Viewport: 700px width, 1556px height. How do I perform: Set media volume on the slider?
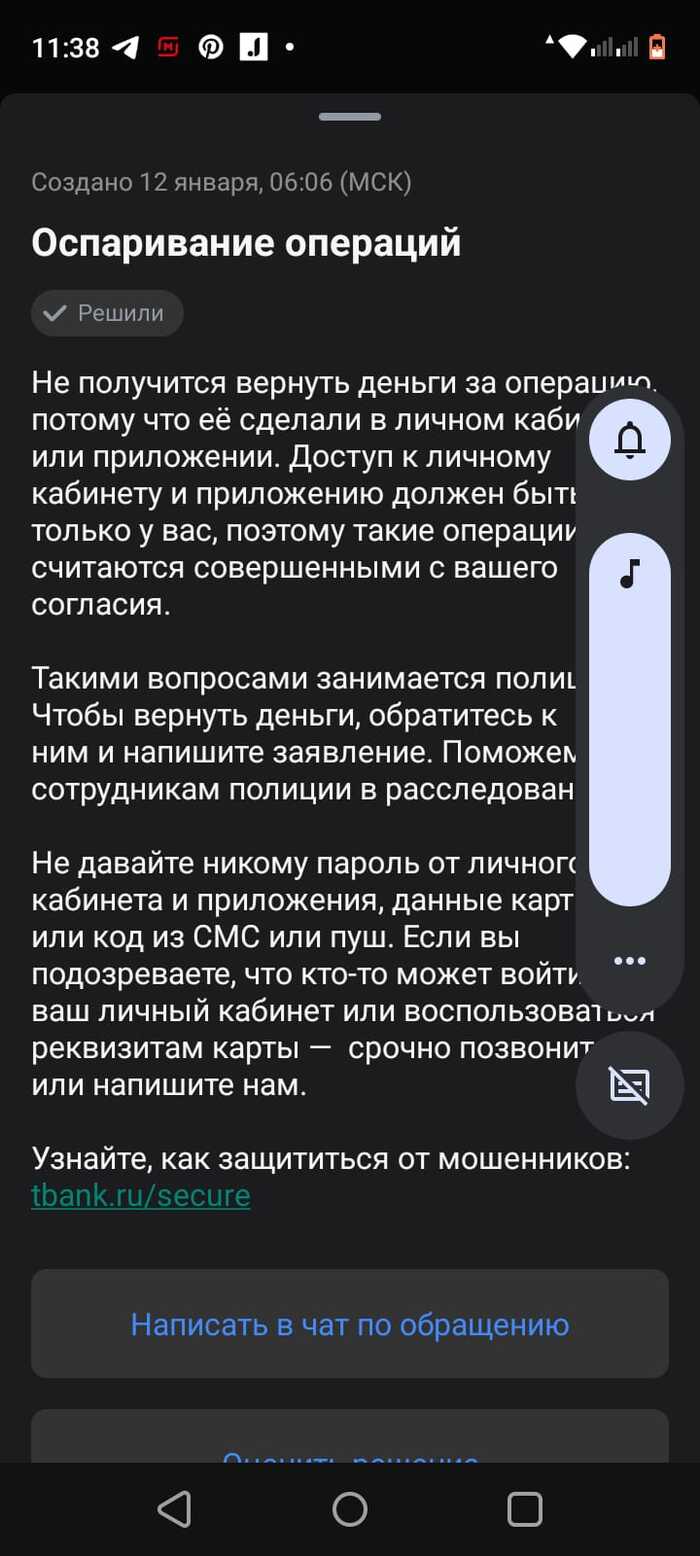pos(629,718)
